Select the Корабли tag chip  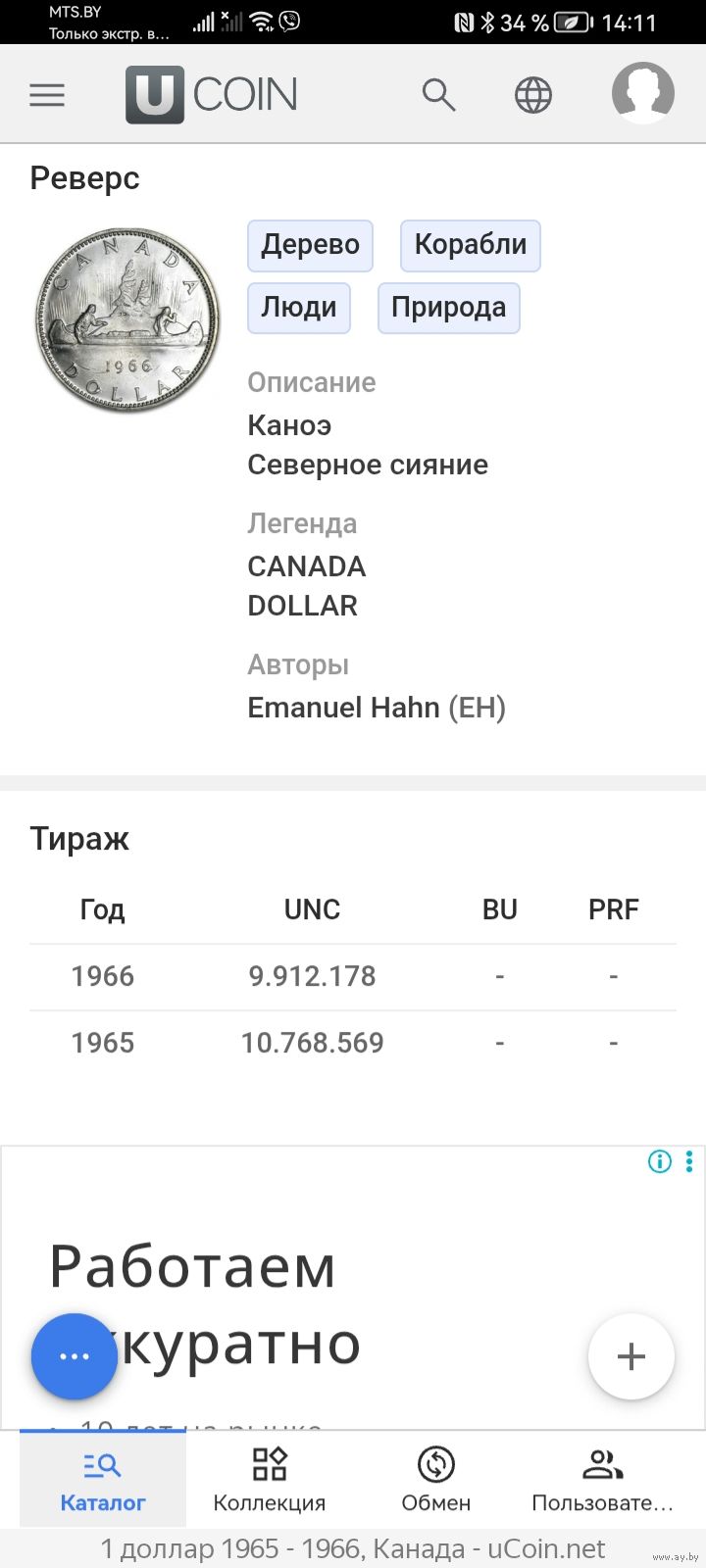coord(470,245)
